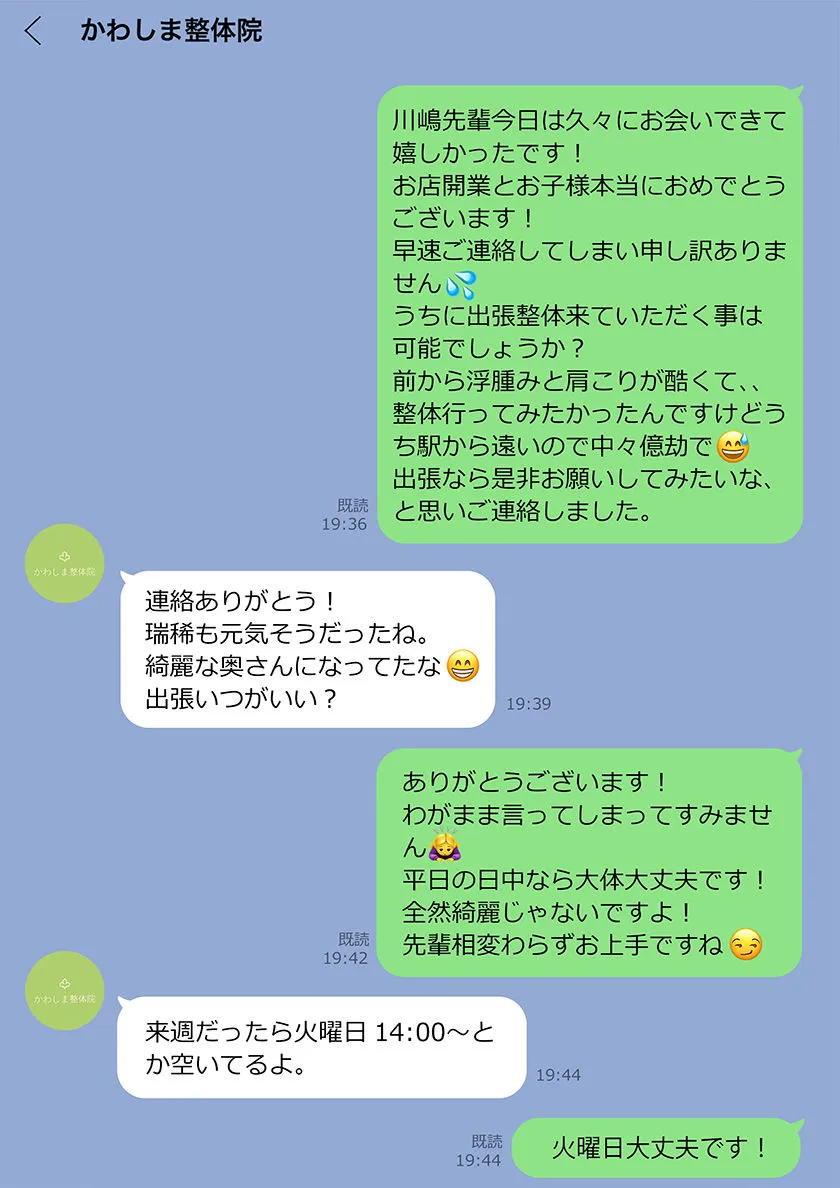Select the 来週だったら火曜日 message
Image resolution: width=840 pixels, height=1188 pixels.
click(x=320, y=1043)
